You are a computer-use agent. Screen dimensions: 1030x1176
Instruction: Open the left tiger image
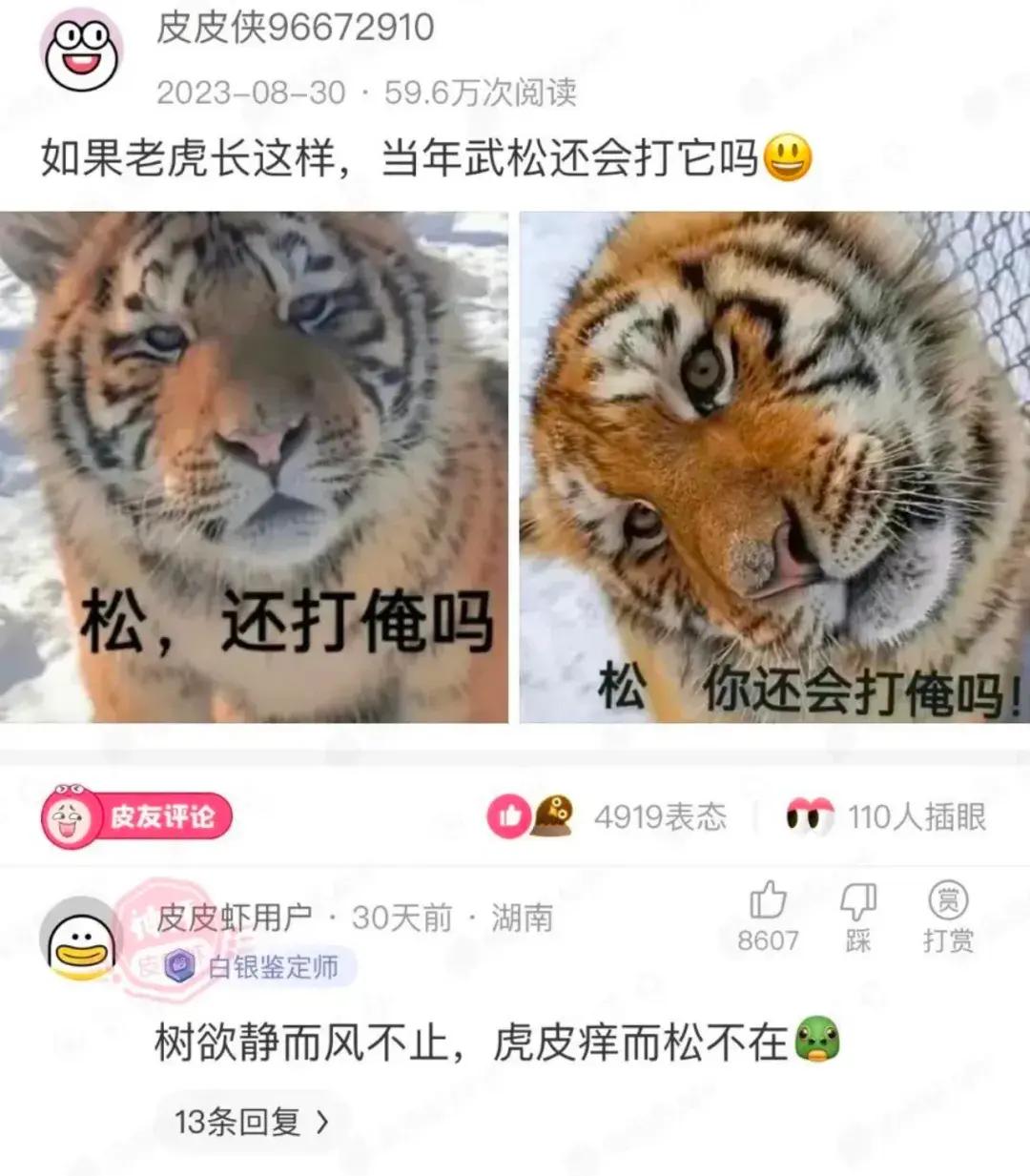254,466
